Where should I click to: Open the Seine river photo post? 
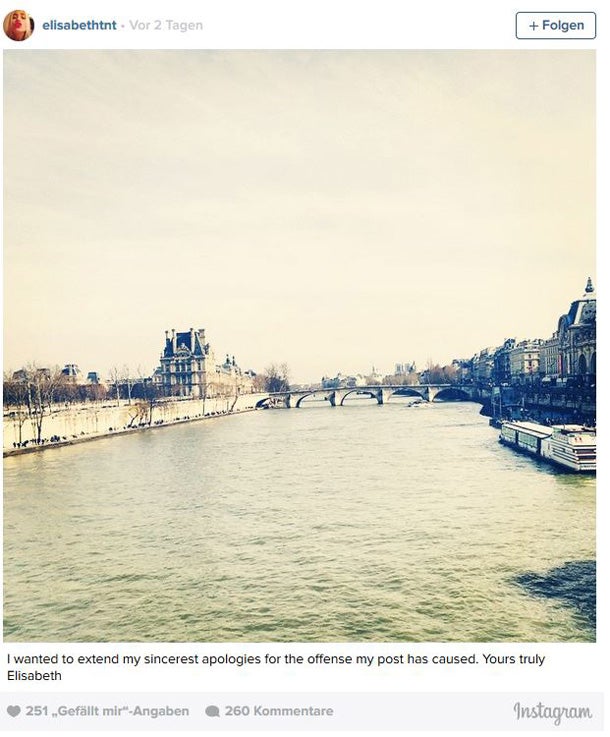click(299, 345)
